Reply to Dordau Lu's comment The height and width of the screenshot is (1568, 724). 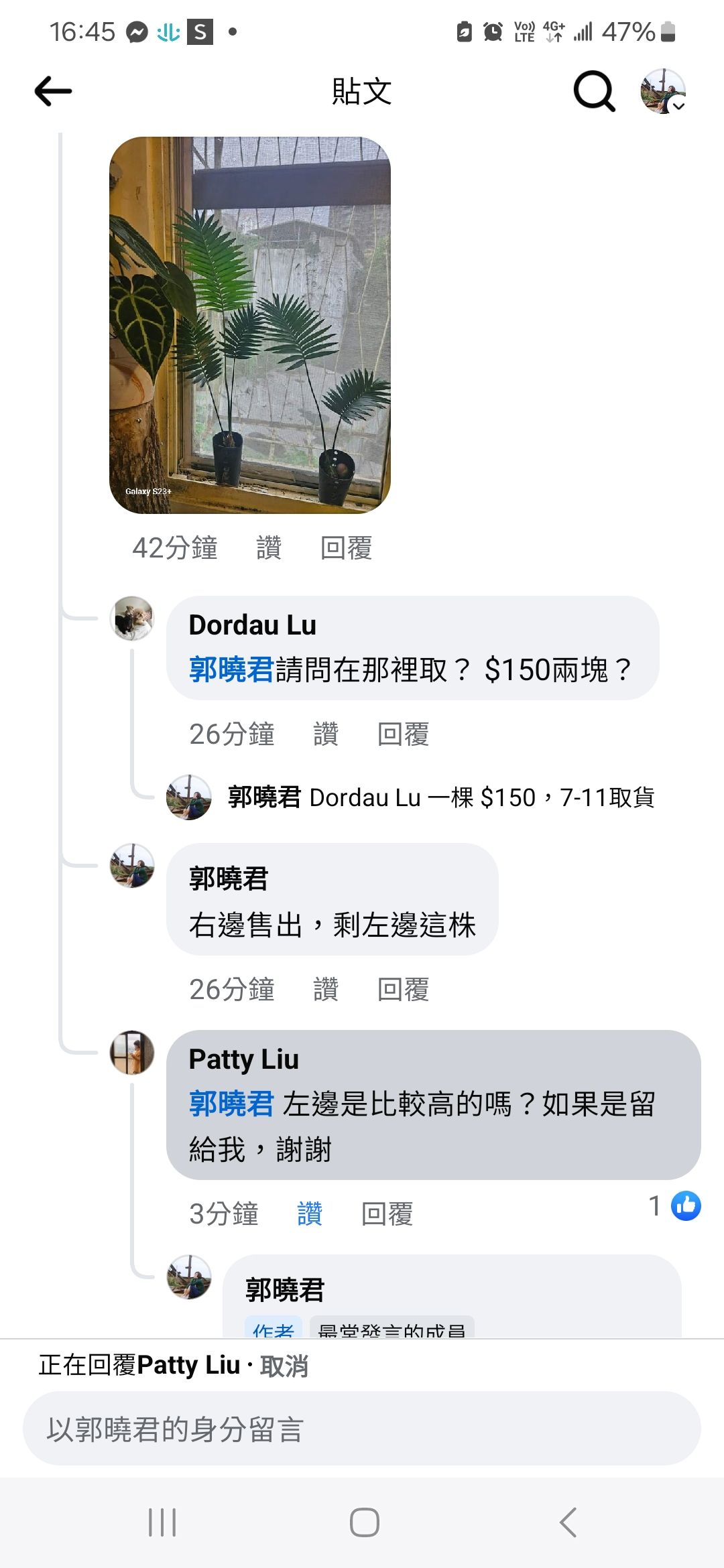pos(403,734)
